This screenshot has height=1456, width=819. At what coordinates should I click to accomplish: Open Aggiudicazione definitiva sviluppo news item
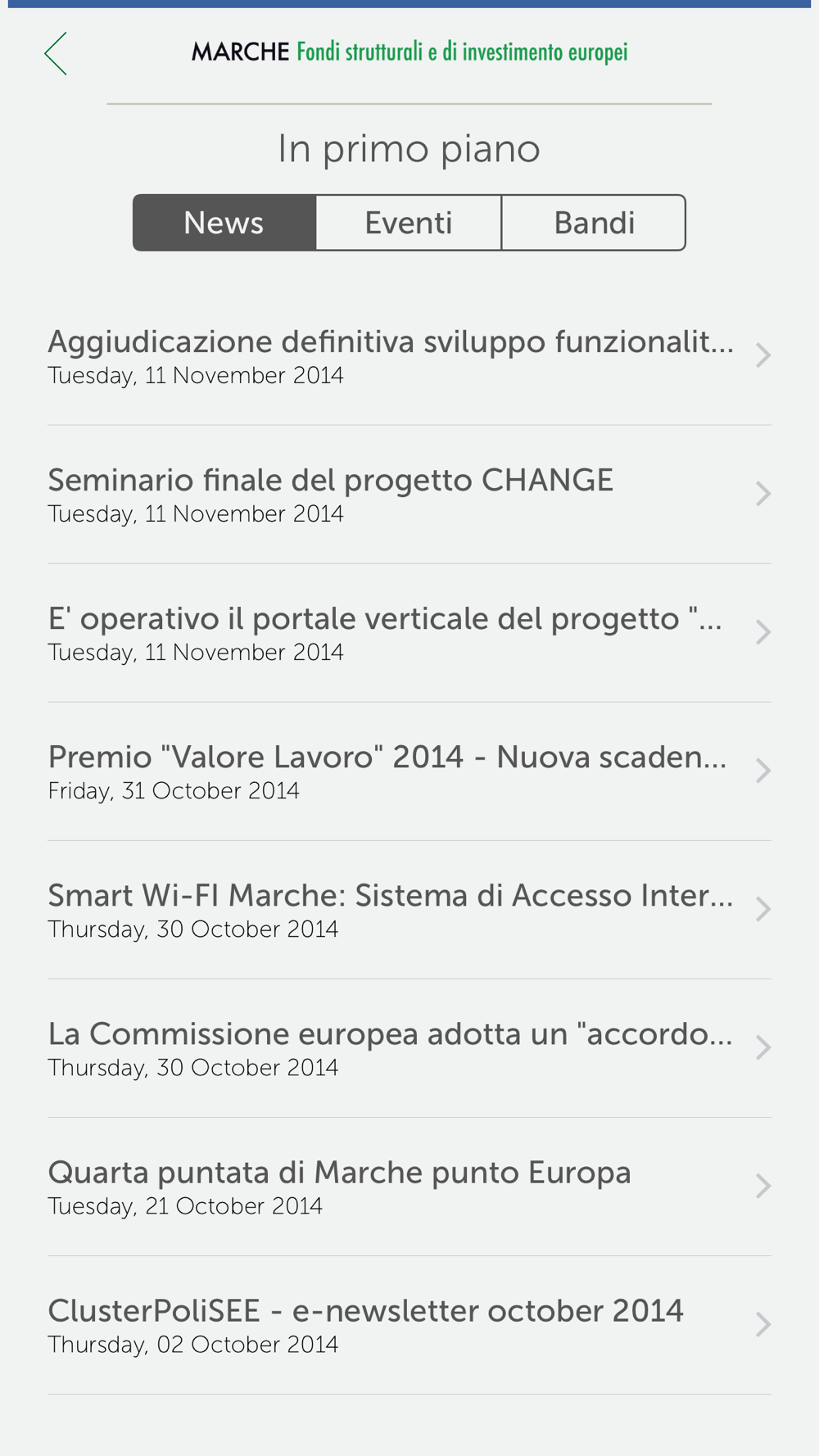pyautogui.click(x=409, y=356)
